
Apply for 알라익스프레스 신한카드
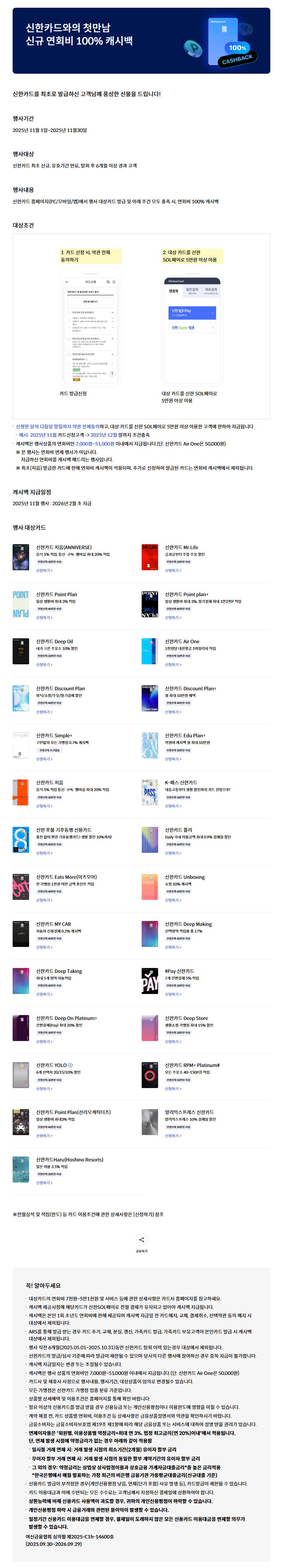point(173,1136)
